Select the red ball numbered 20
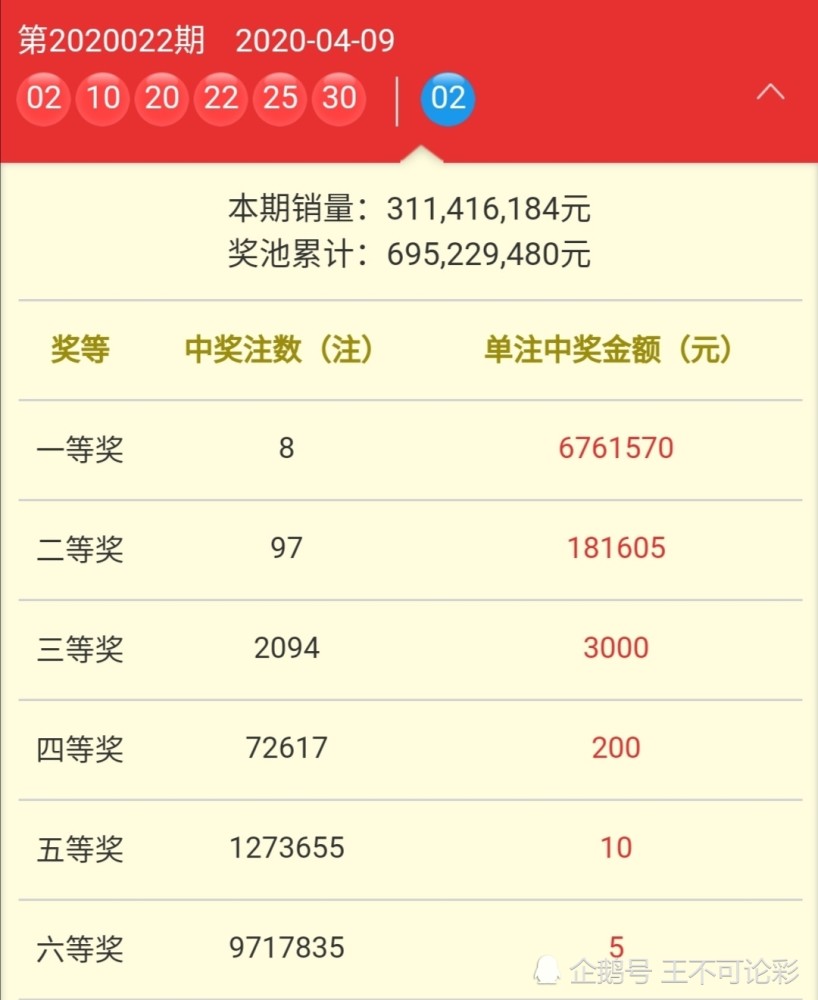Viewport: 818px width, 1000px height. pyautogui.click(x=161, y=98)
